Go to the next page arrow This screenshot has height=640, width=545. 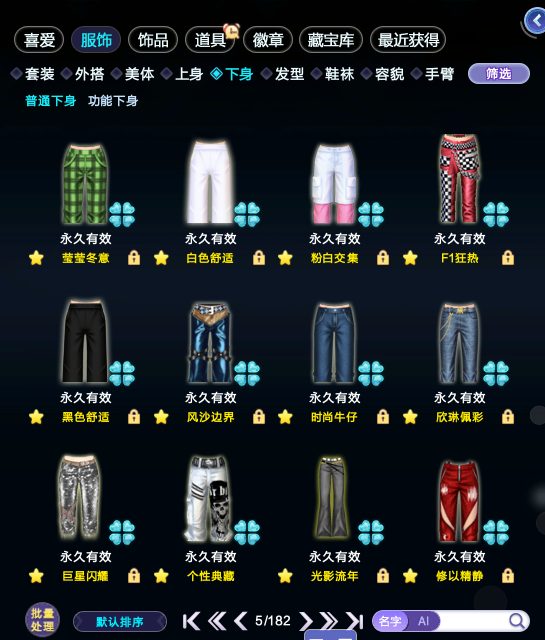point(305,621)
